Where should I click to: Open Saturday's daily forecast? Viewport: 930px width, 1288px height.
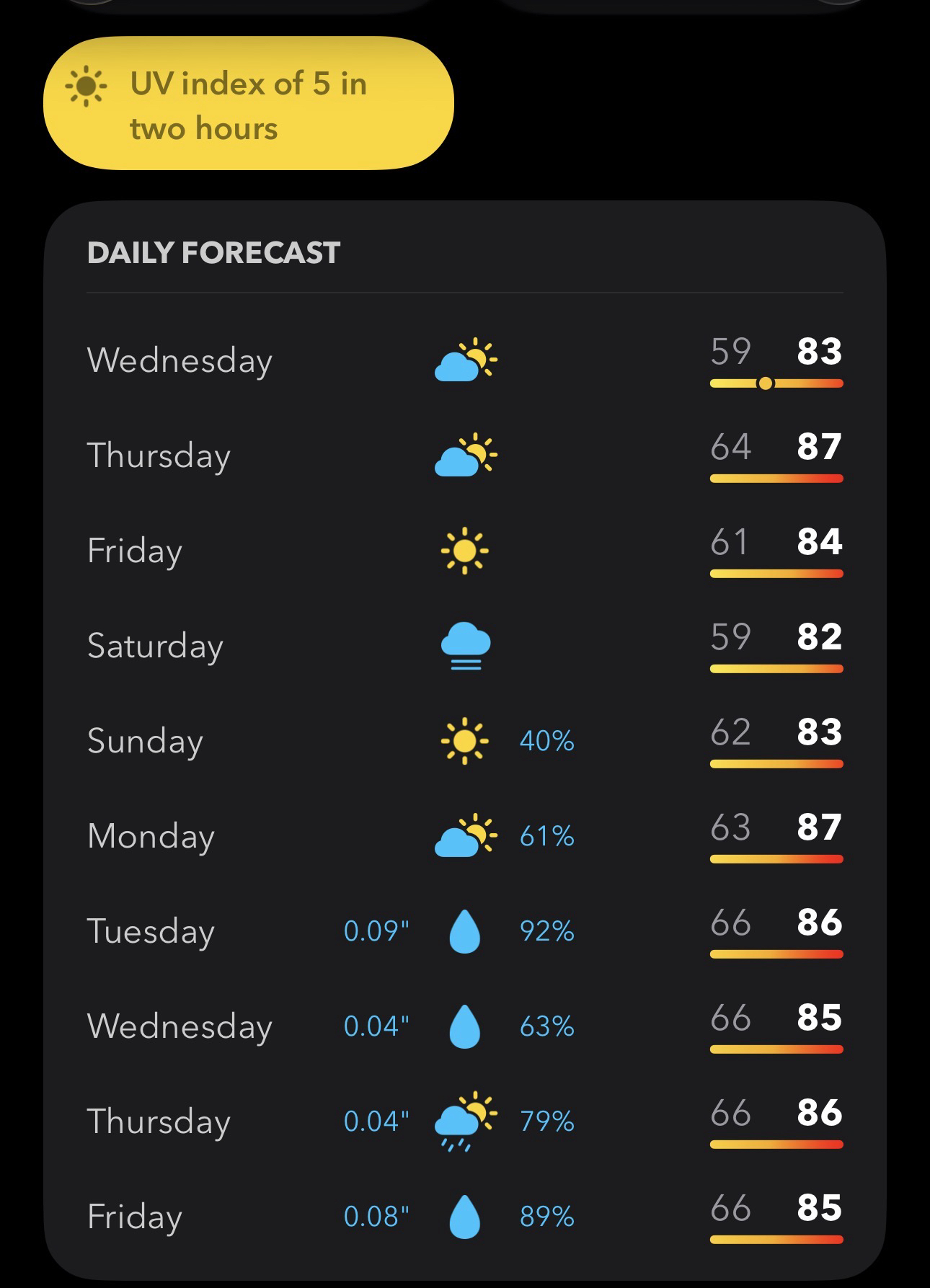tap(464, 645)
